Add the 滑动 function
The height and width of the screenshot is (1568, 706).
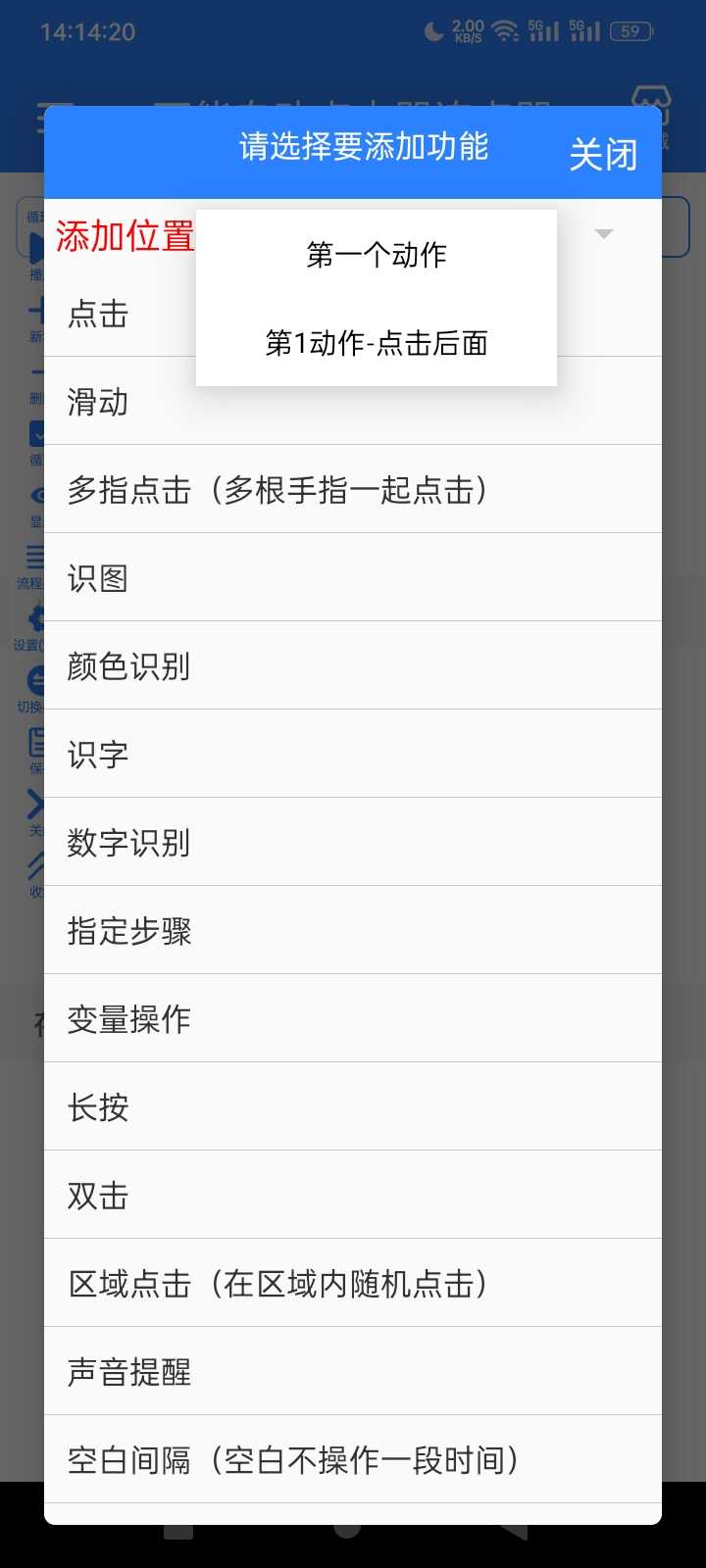[x=353, y=402]
